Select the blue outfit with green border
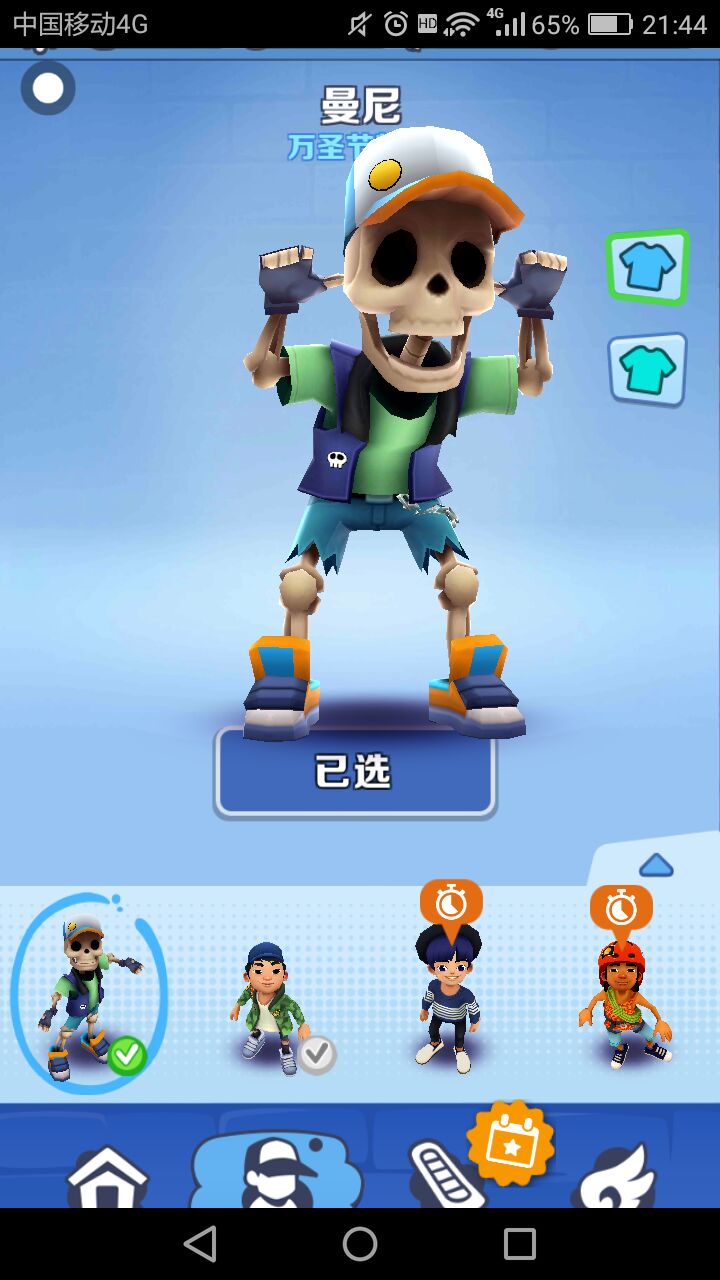 647,267
